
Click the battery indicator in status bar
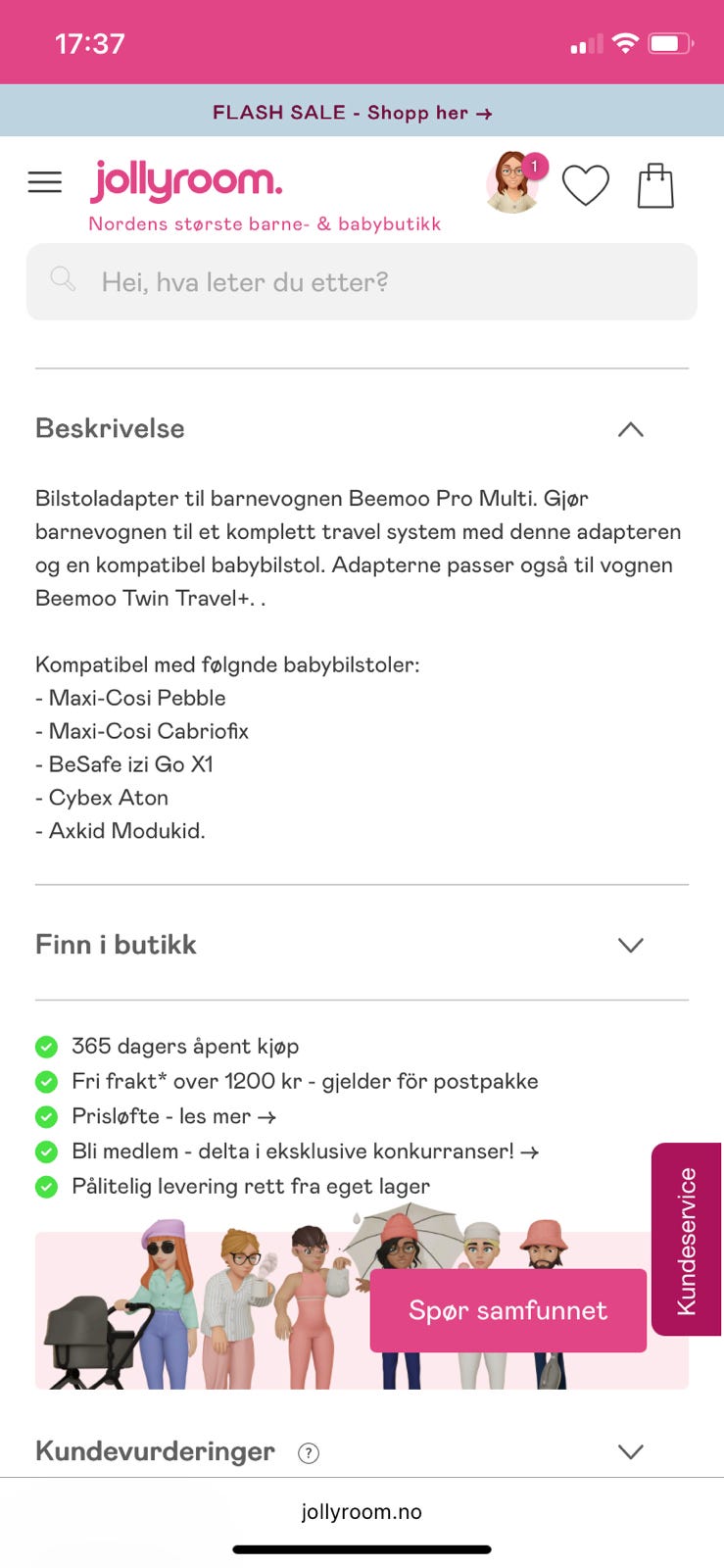point(669,42)
